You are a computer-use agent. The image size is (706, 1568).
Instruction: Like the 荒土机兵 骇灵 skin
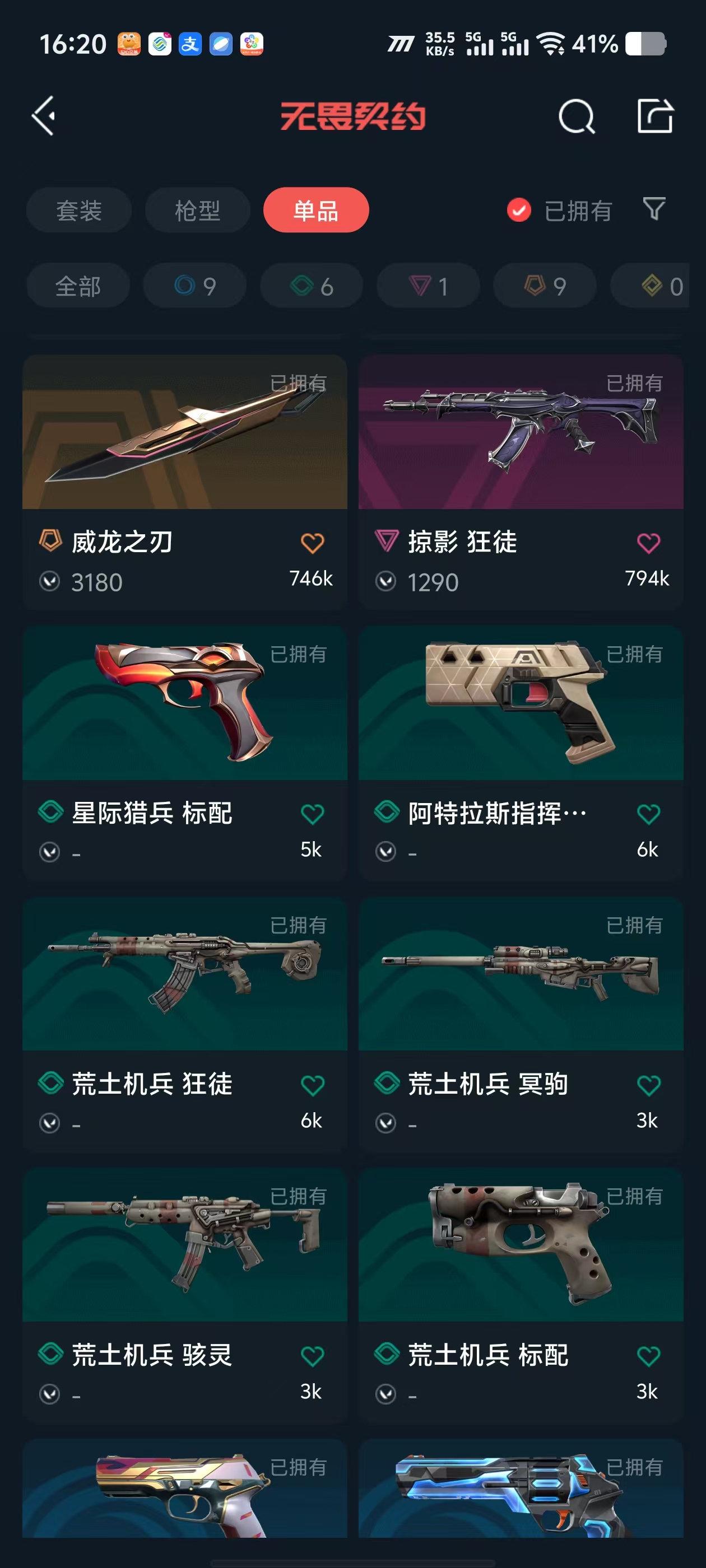point(312,1356)
